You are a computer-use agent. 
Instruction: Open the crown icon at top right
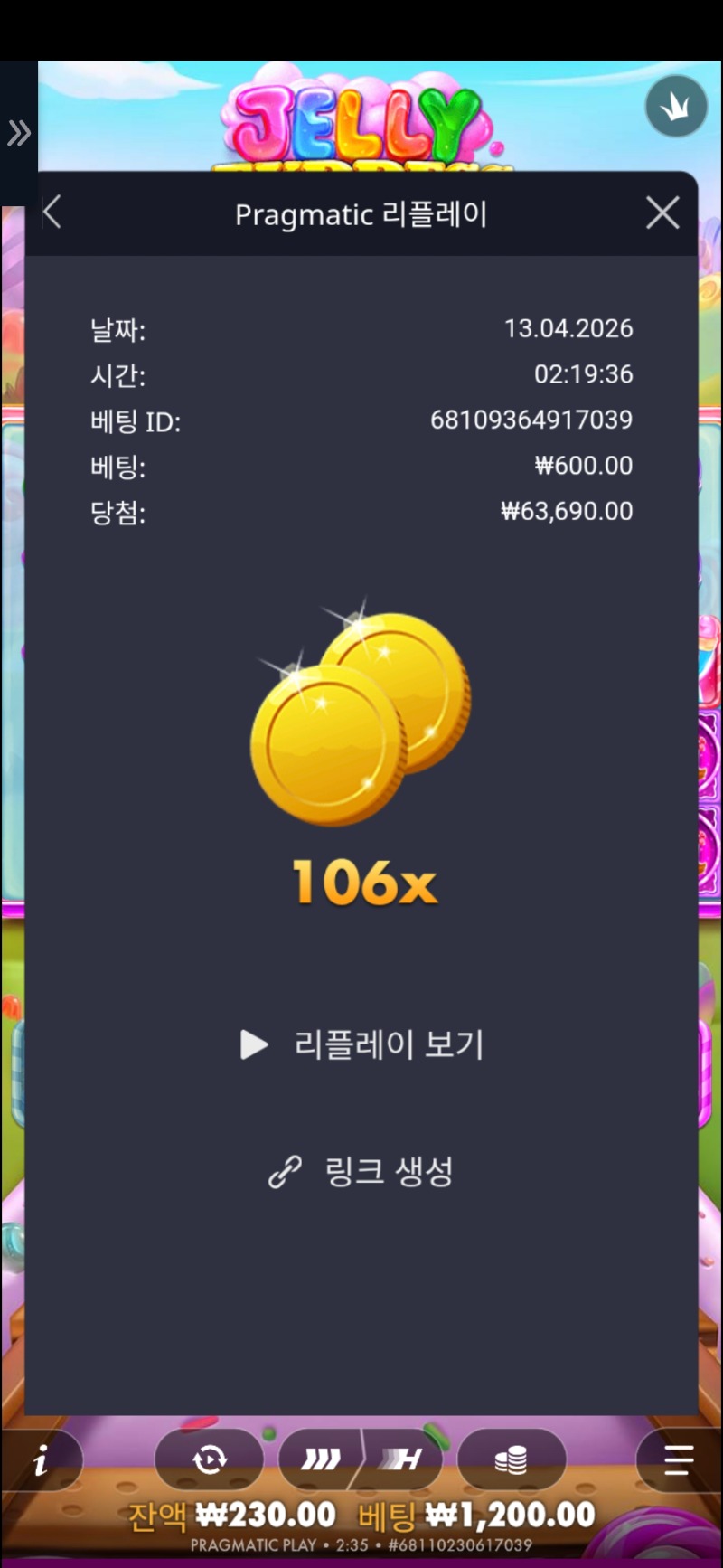click(676, 107)
